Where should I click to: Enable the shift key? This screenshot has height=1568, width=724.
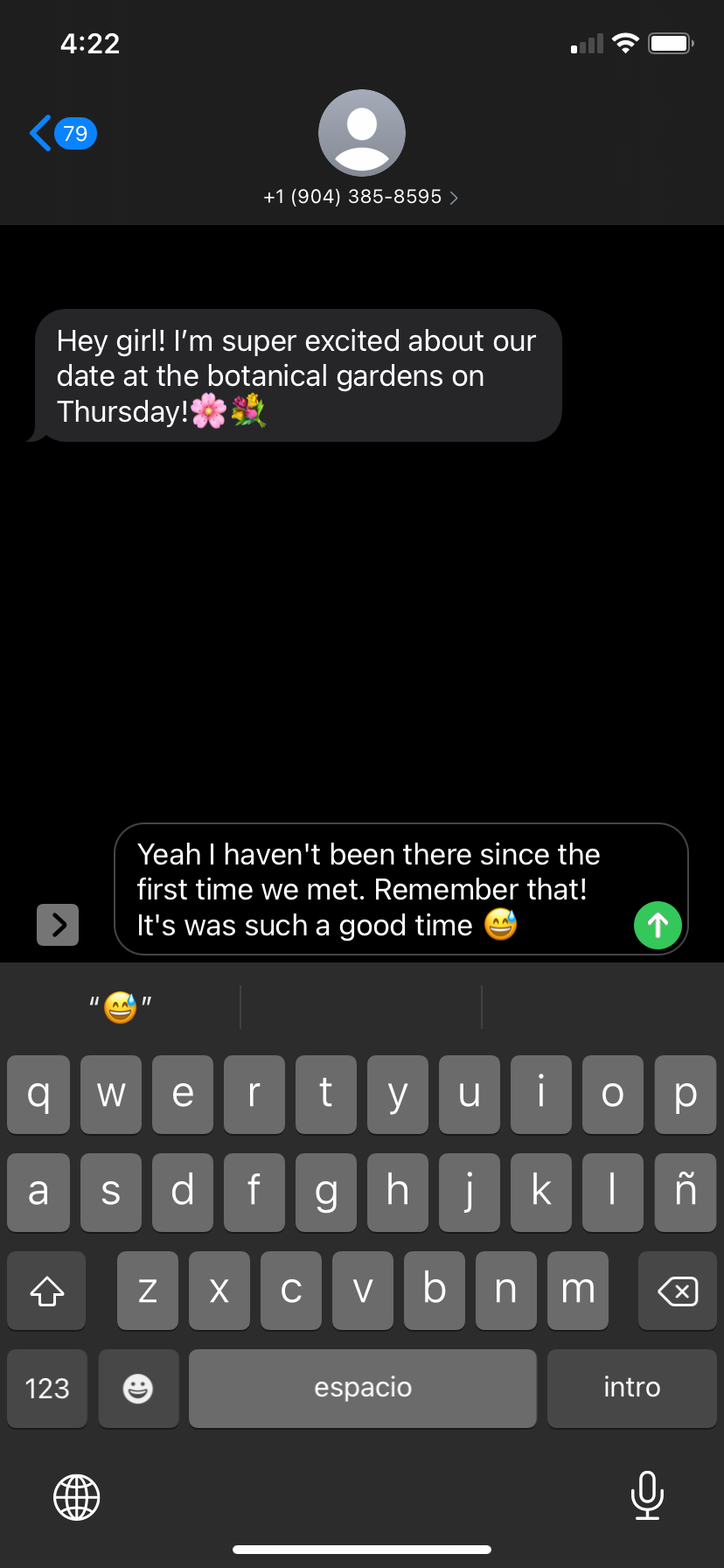pos(47,1291)
